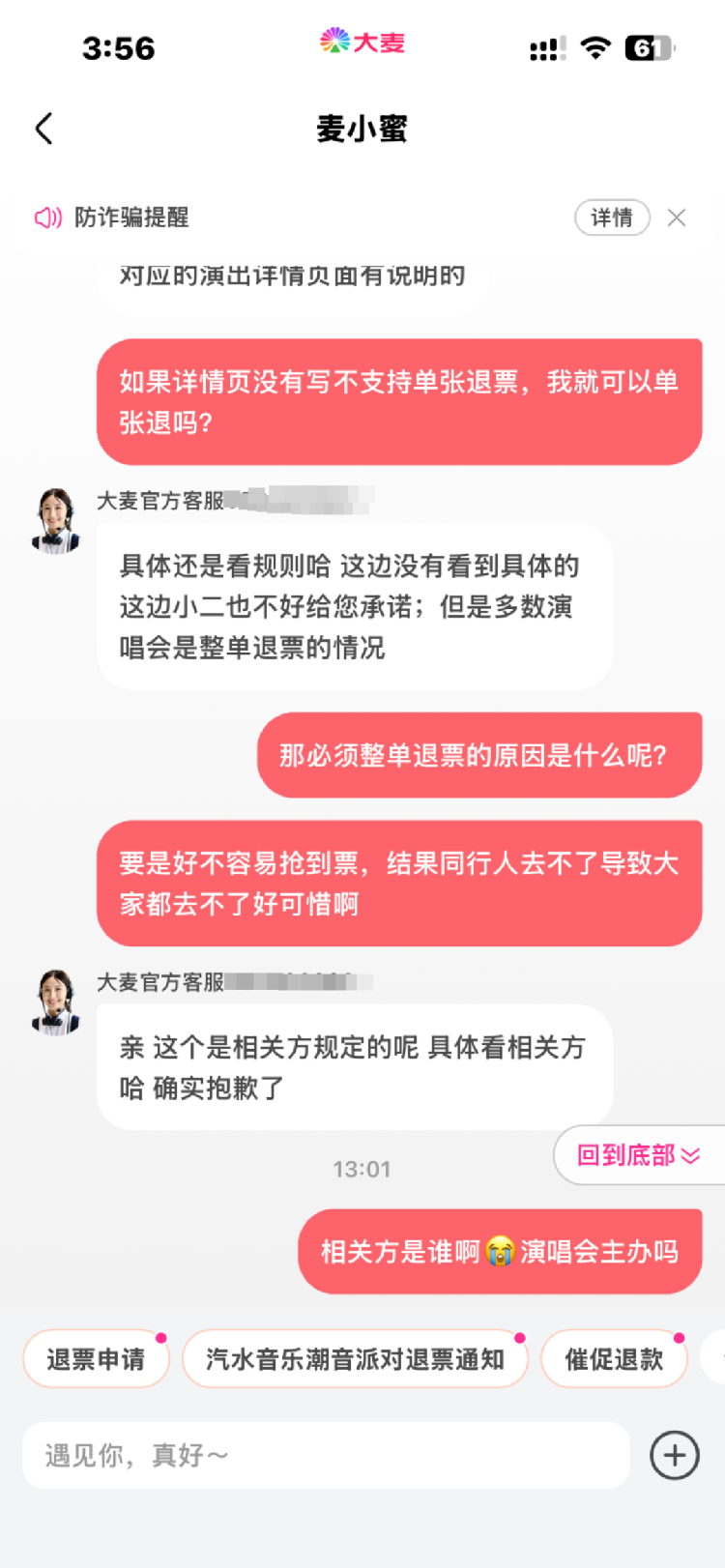
Task: Jump down with 回到底部
Action: click(638, 1155)
